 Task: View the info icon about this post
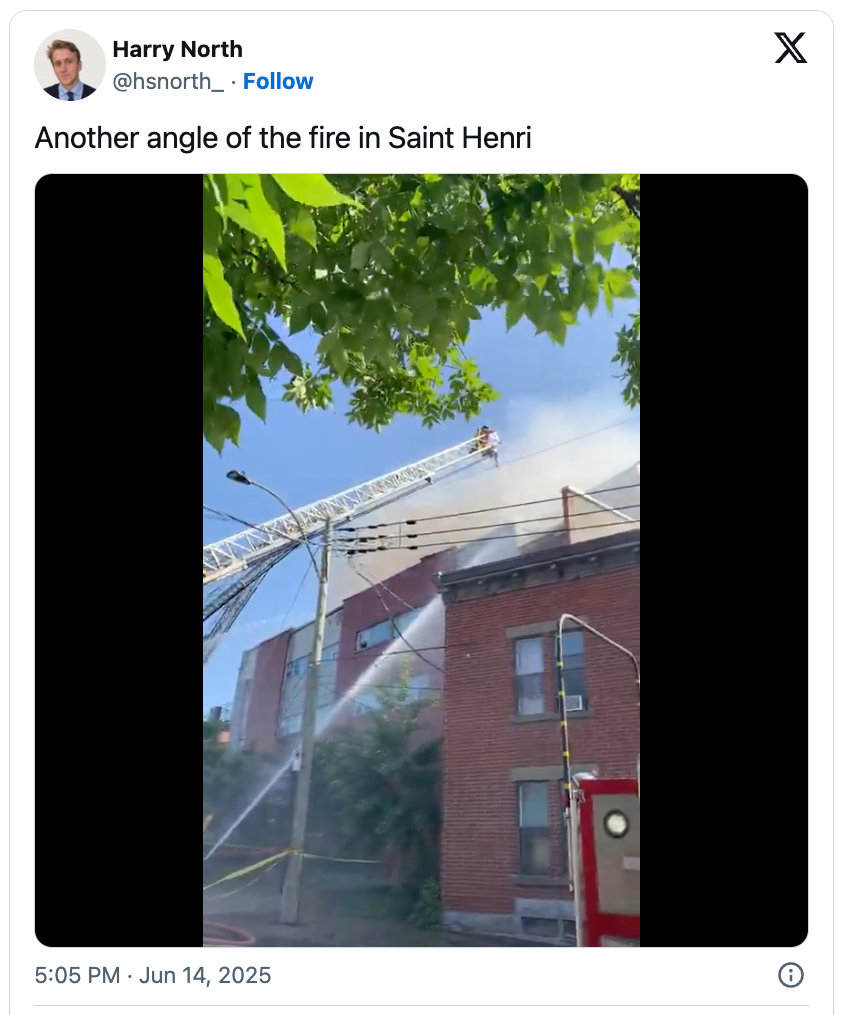pos(790,975)
